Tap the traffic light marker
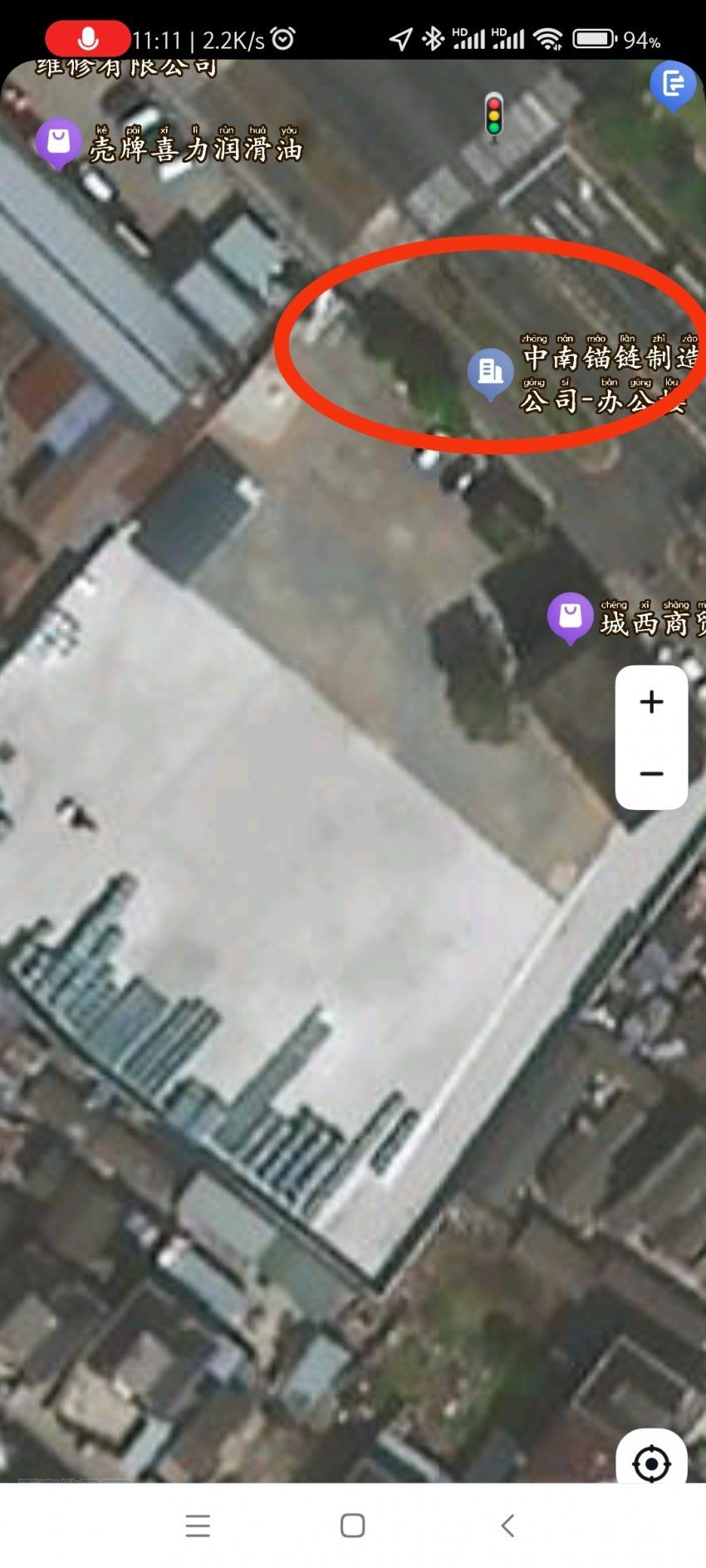This screenshot has height=1568, width=706. (x=494, y=115)
